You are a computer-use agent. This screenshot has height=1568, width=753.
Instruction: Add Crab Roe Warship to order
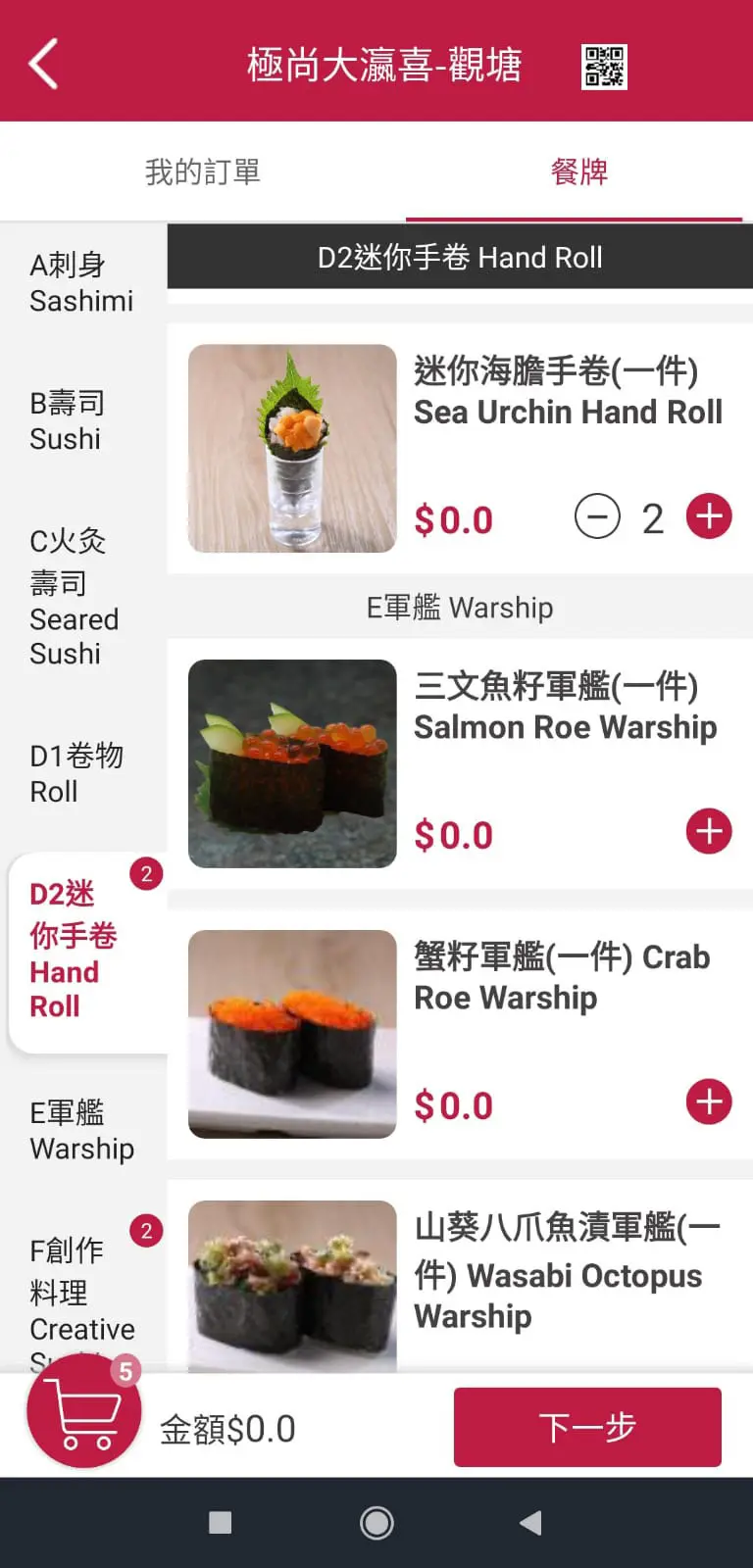(709, 1102)
